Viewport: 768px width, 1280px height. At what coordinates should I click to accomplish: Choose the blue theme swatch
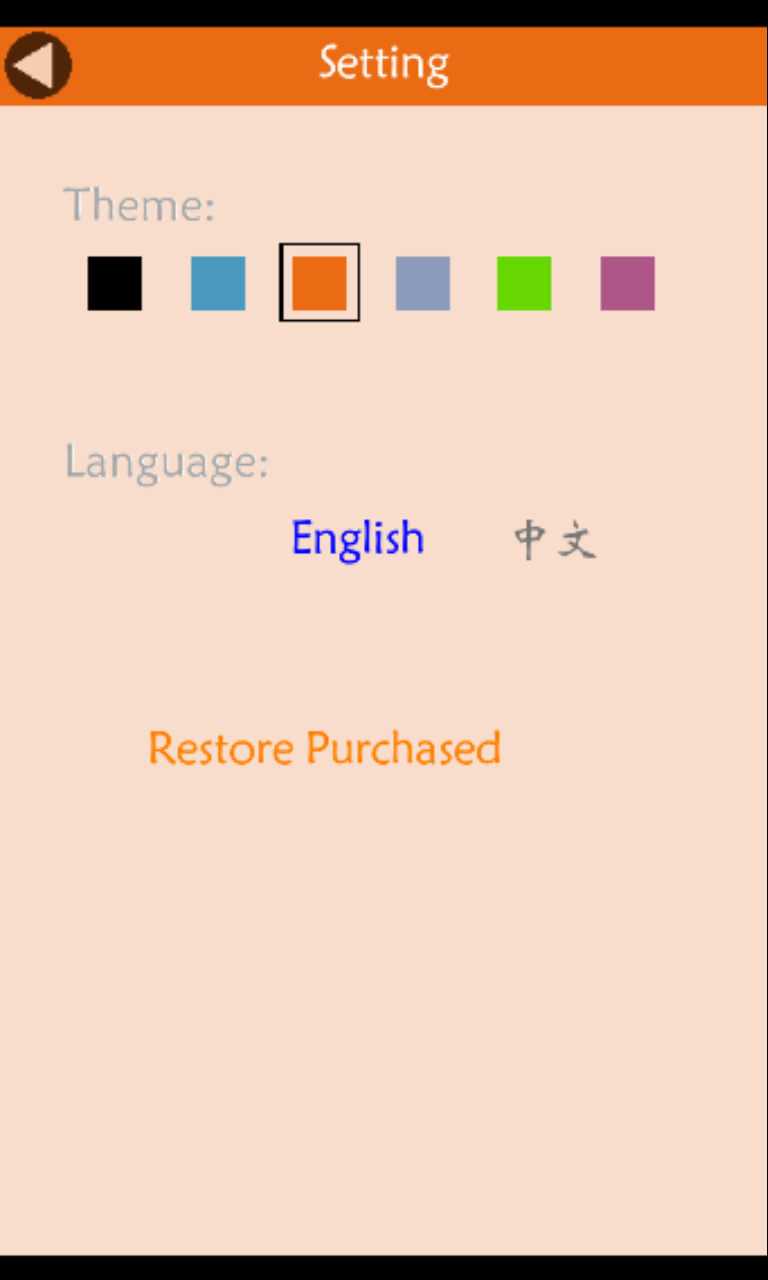[x=218, y=283]
